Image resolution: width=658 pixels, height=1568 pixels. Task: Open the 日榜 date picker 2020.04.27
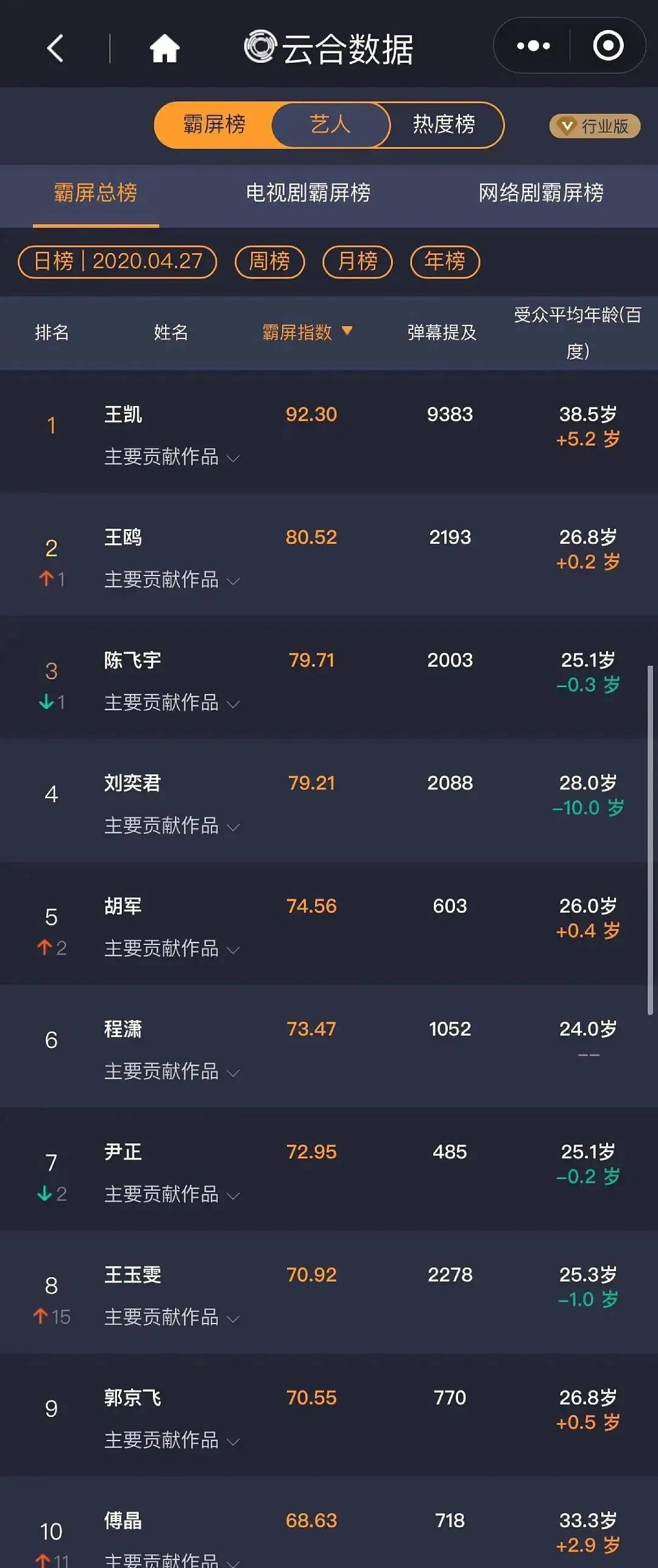click(x=118, y=262)
